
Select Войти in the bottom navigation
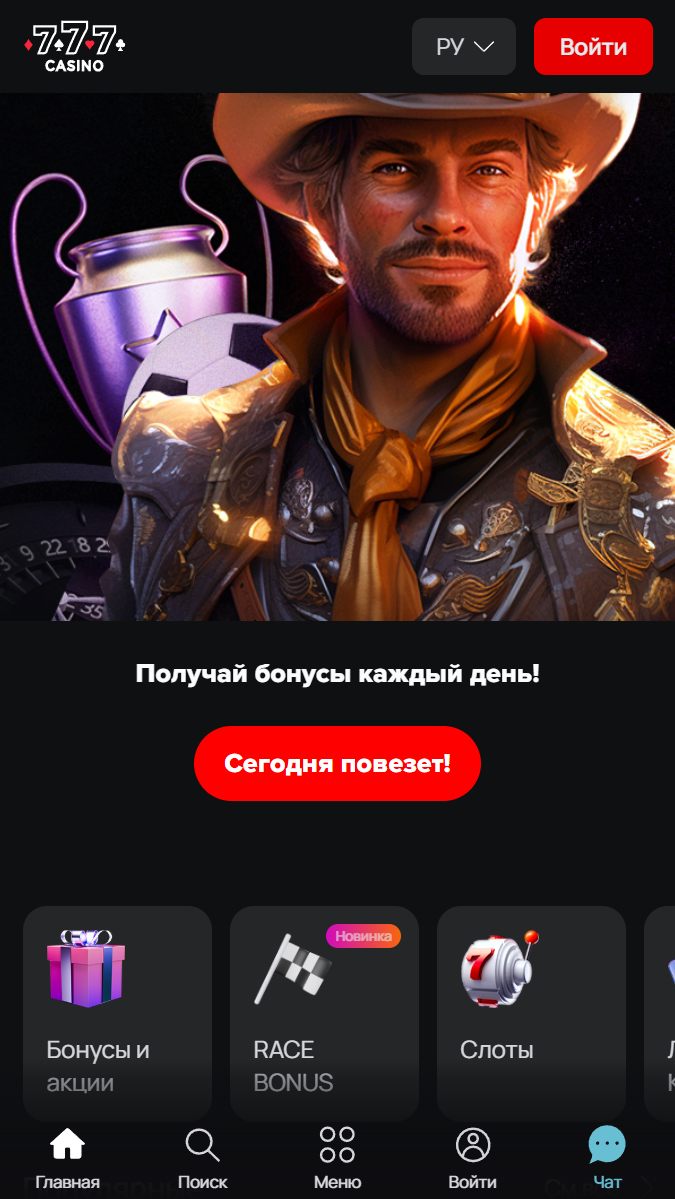click(472, 1157)
